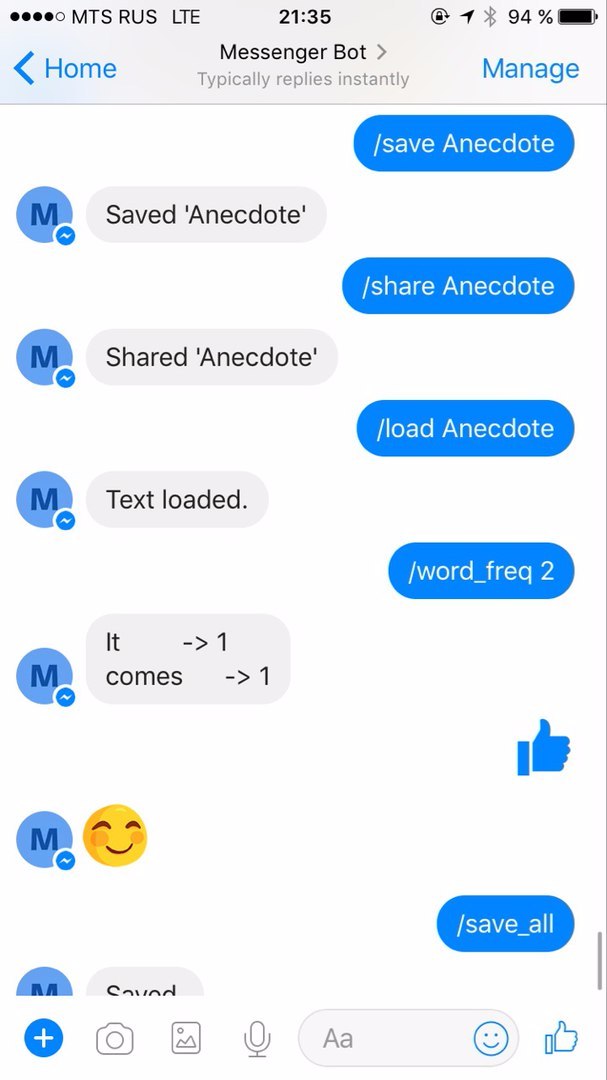
Task: Start a voice message with the microphone
Action: [x=257, y=1039]
